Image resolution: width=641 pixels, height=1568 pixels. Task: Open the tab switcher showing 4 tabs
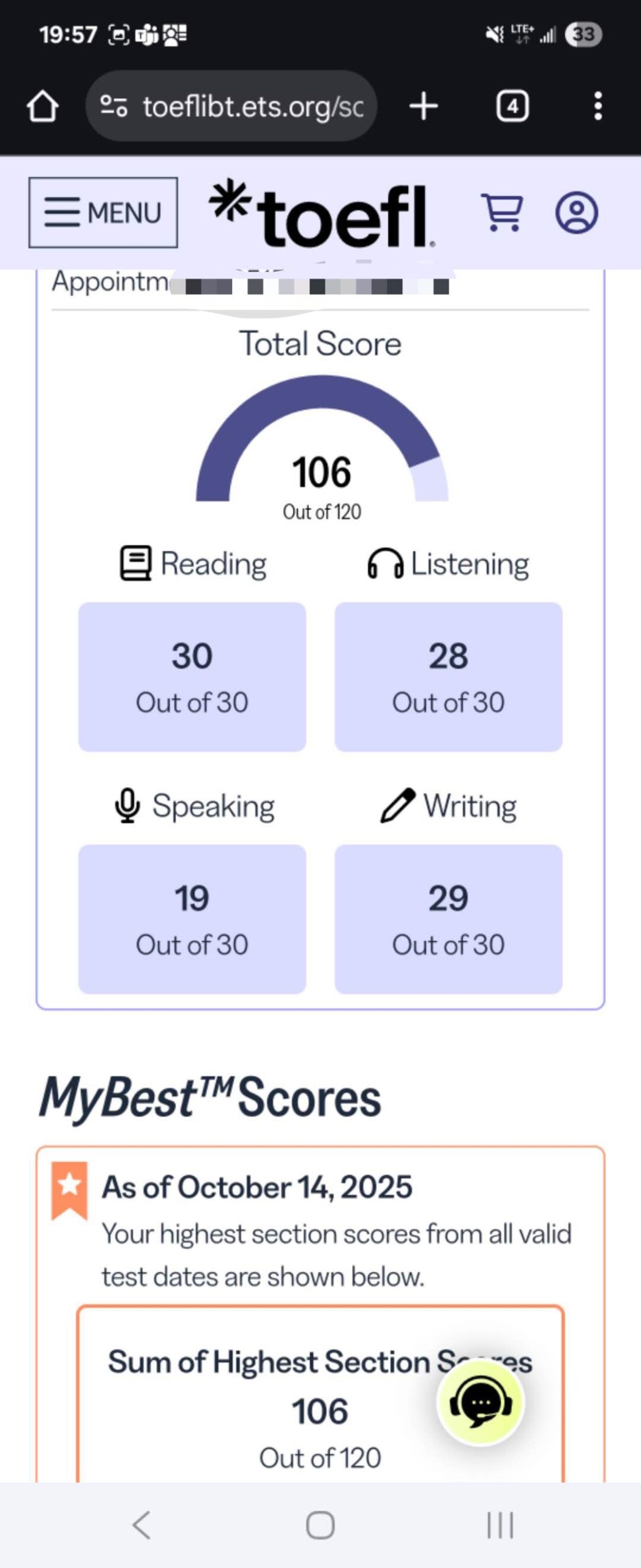tap(514, 105)
